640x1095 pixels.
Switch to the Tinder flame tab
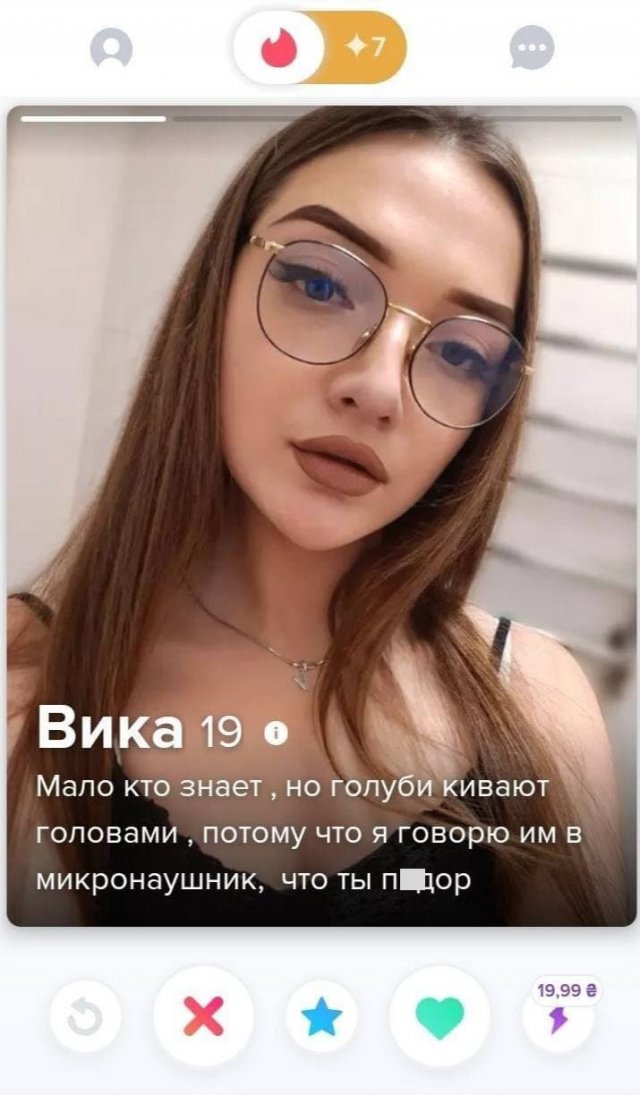coord(279,48)
